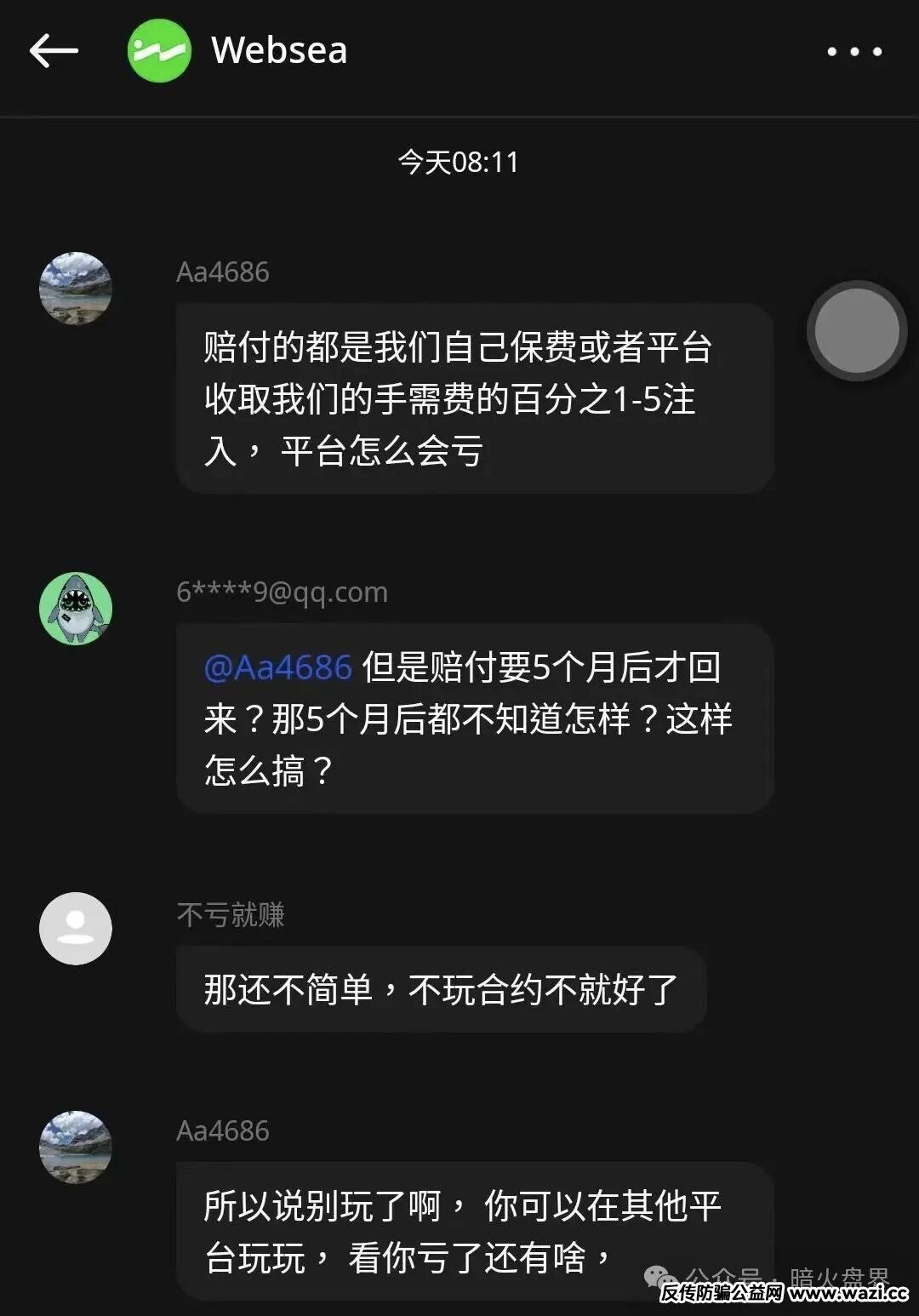Tap the @Aa4686 mention link
This screenshot has width=919, height=1316.
[278, 668]
